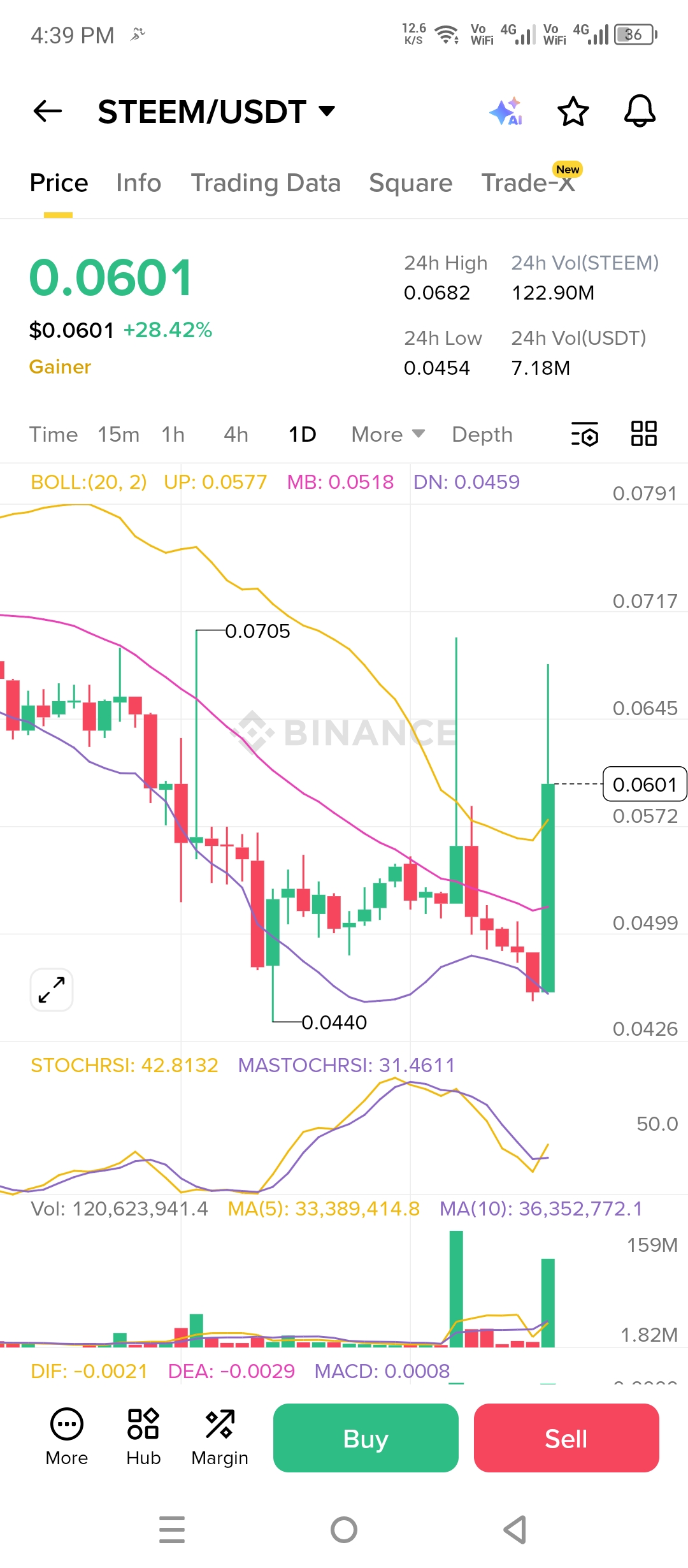Select the Time line chart interval
Image resolution: width=688 pixels, height=1568 pixels.
pos(54,435)
